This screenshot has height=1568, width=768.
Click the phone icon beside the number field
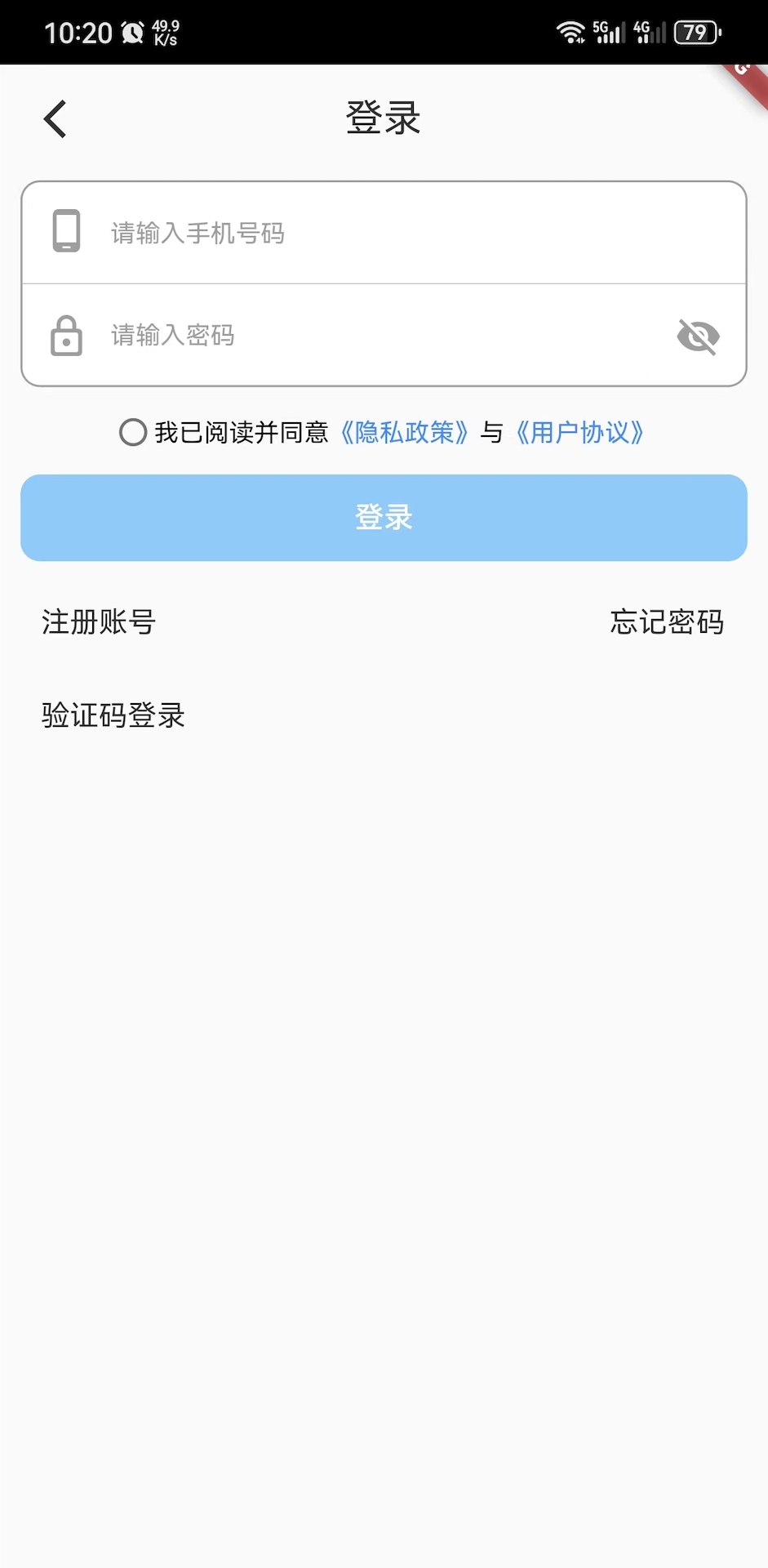click(x=66, y=231)
